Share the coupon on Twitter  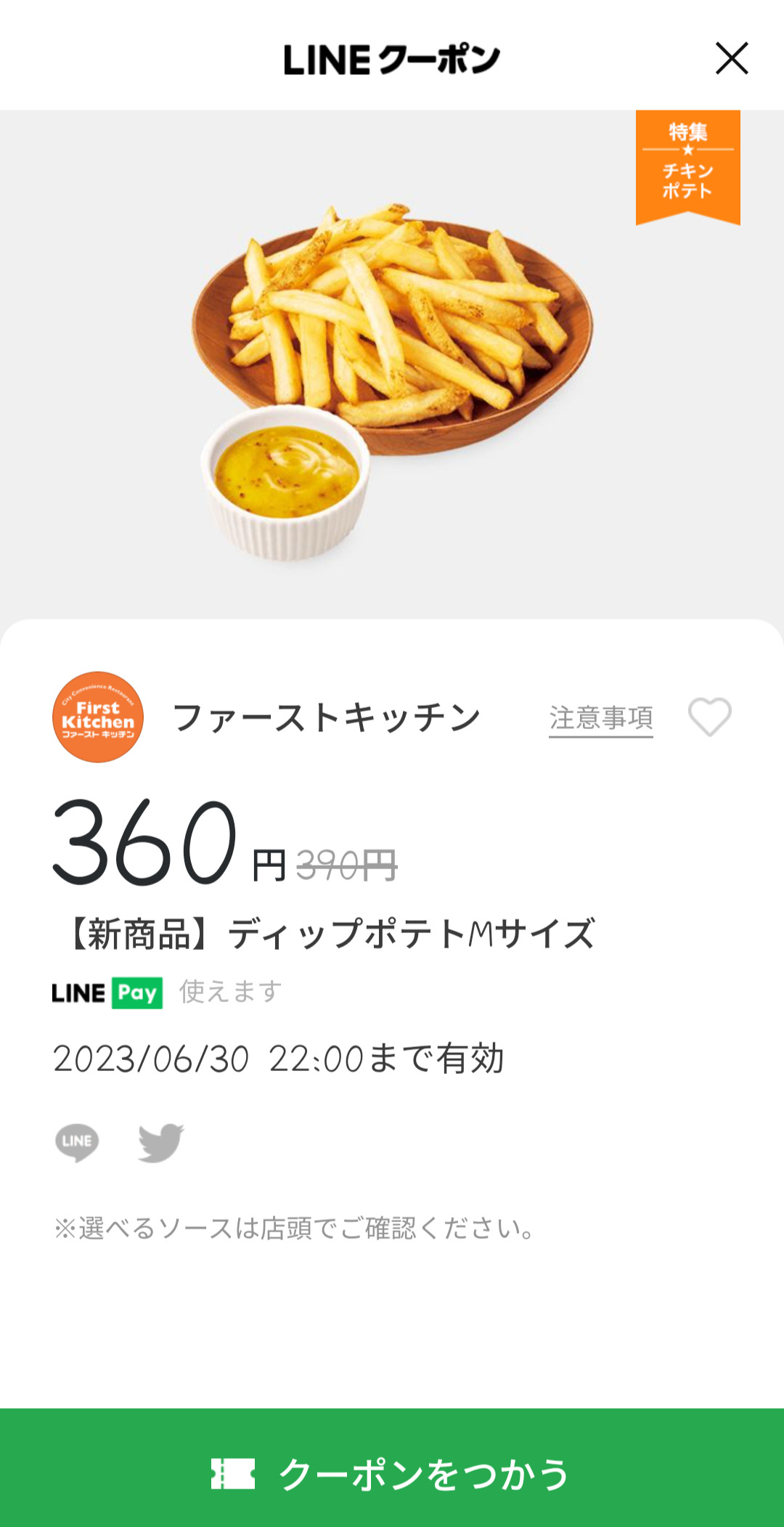tap(160, 1142)
